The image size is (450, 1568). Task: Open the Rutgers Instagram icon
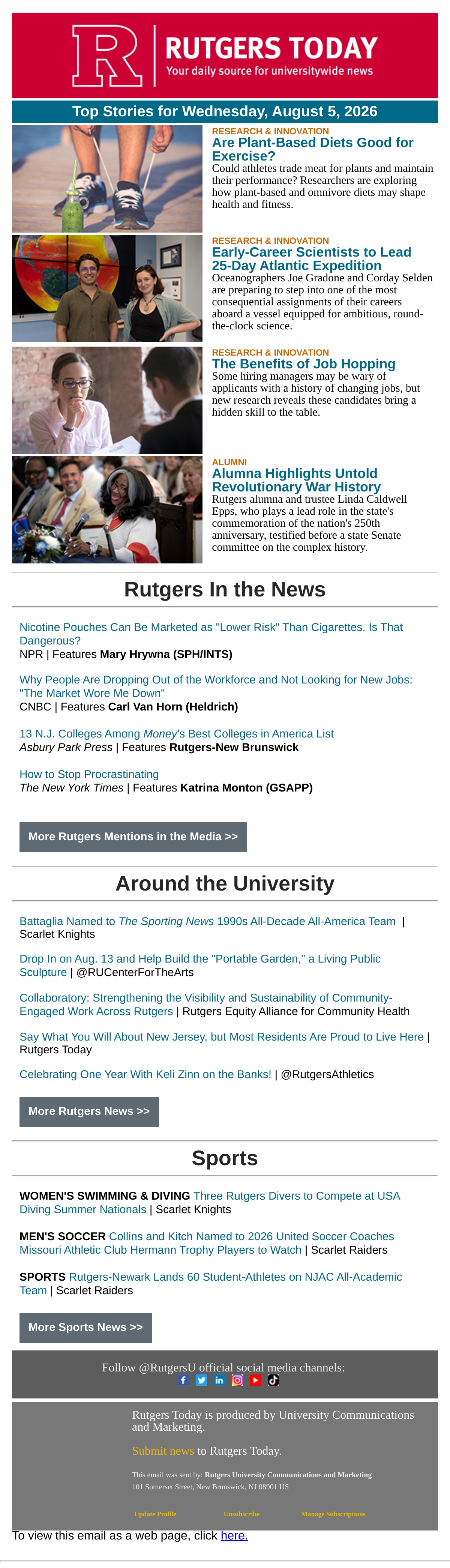coord(237,1380)
